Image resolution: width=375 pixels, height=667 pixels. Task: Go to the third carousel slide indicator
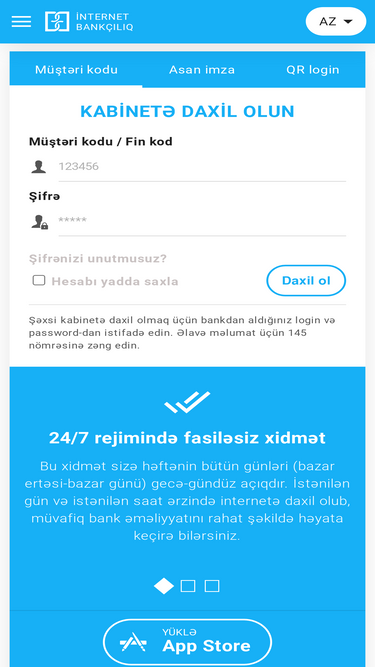(212, 586)
